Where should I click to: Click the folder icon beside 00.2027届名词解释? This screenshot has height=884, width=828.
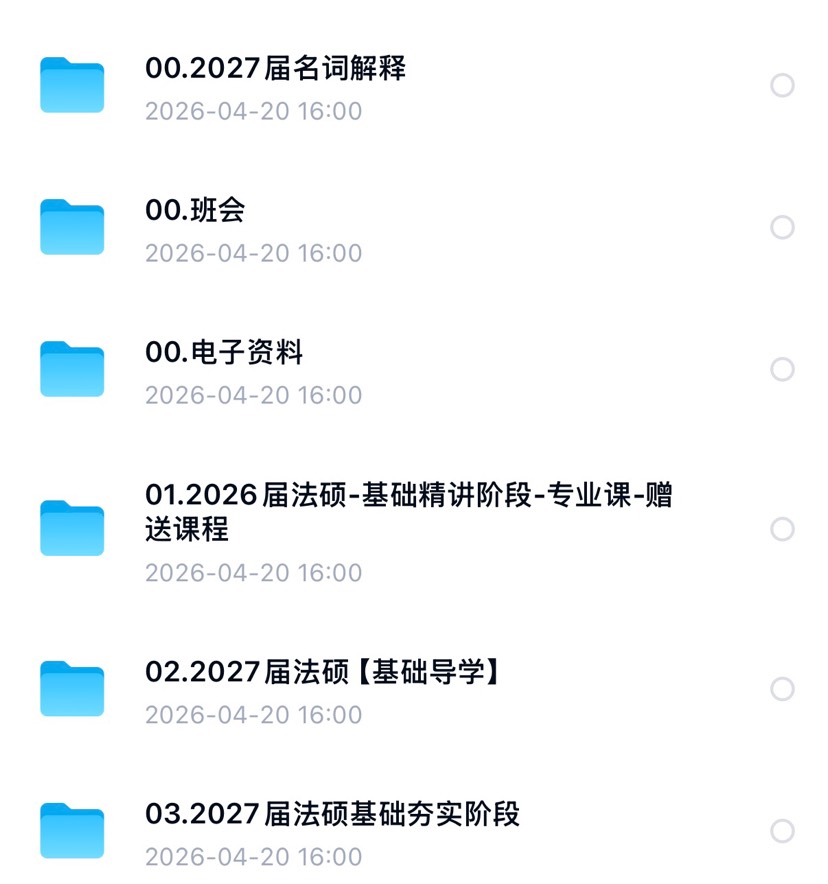(x=71, y=85)
